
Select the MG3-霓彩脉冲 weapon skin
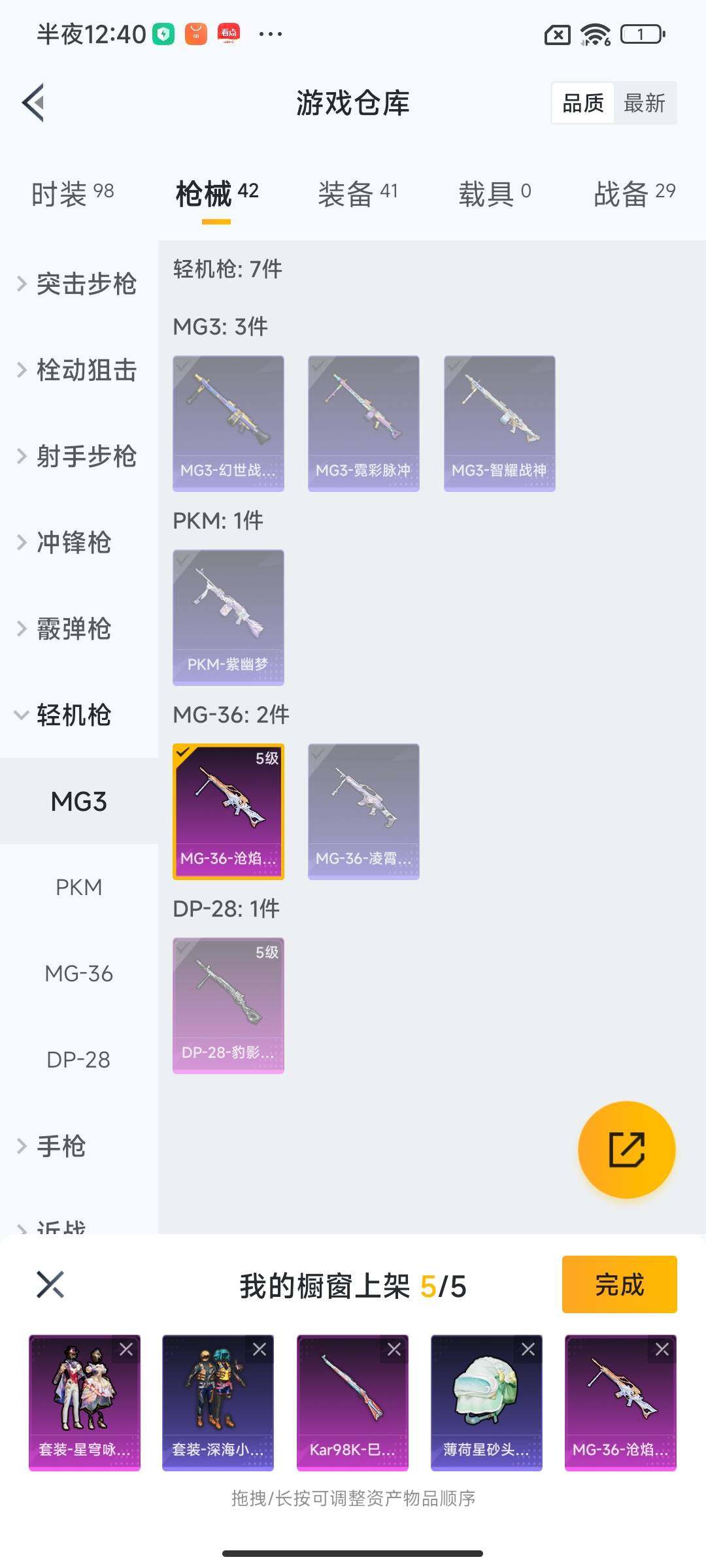click(x=363, y=423)
